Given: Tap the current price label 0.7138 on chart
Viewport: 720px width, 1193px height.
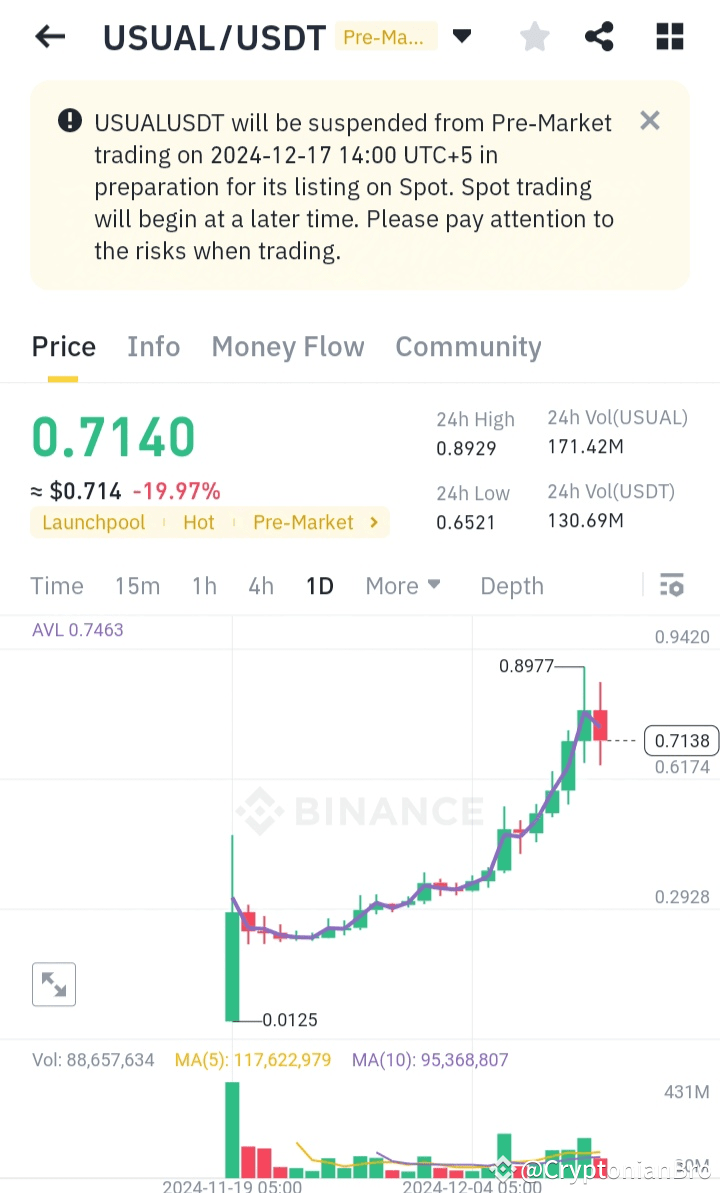Looking at the screenshot, I should pos(682,740).
